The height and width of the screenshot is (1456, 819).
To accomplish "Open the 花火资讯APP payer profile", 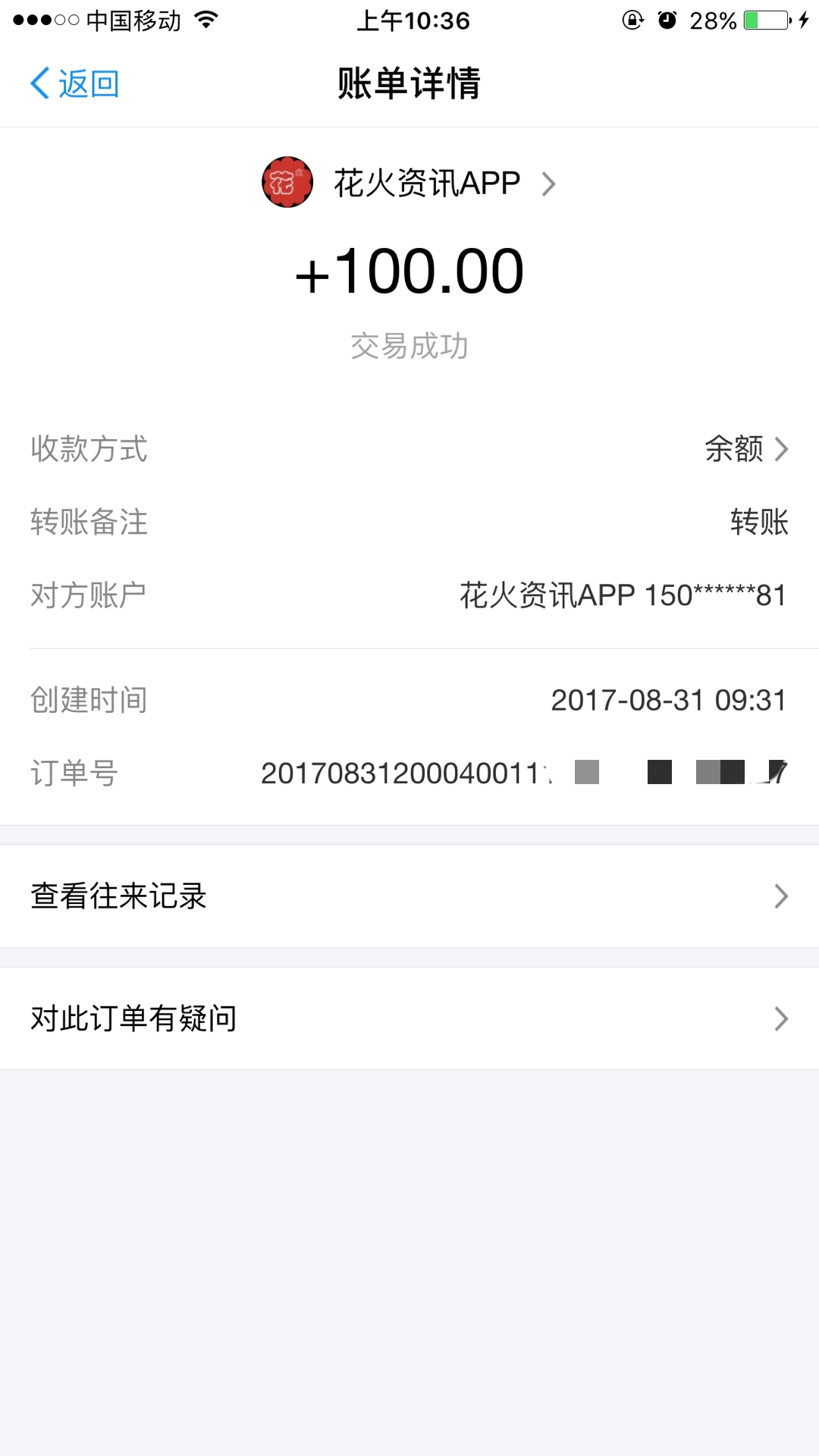I will coord(409,183).
